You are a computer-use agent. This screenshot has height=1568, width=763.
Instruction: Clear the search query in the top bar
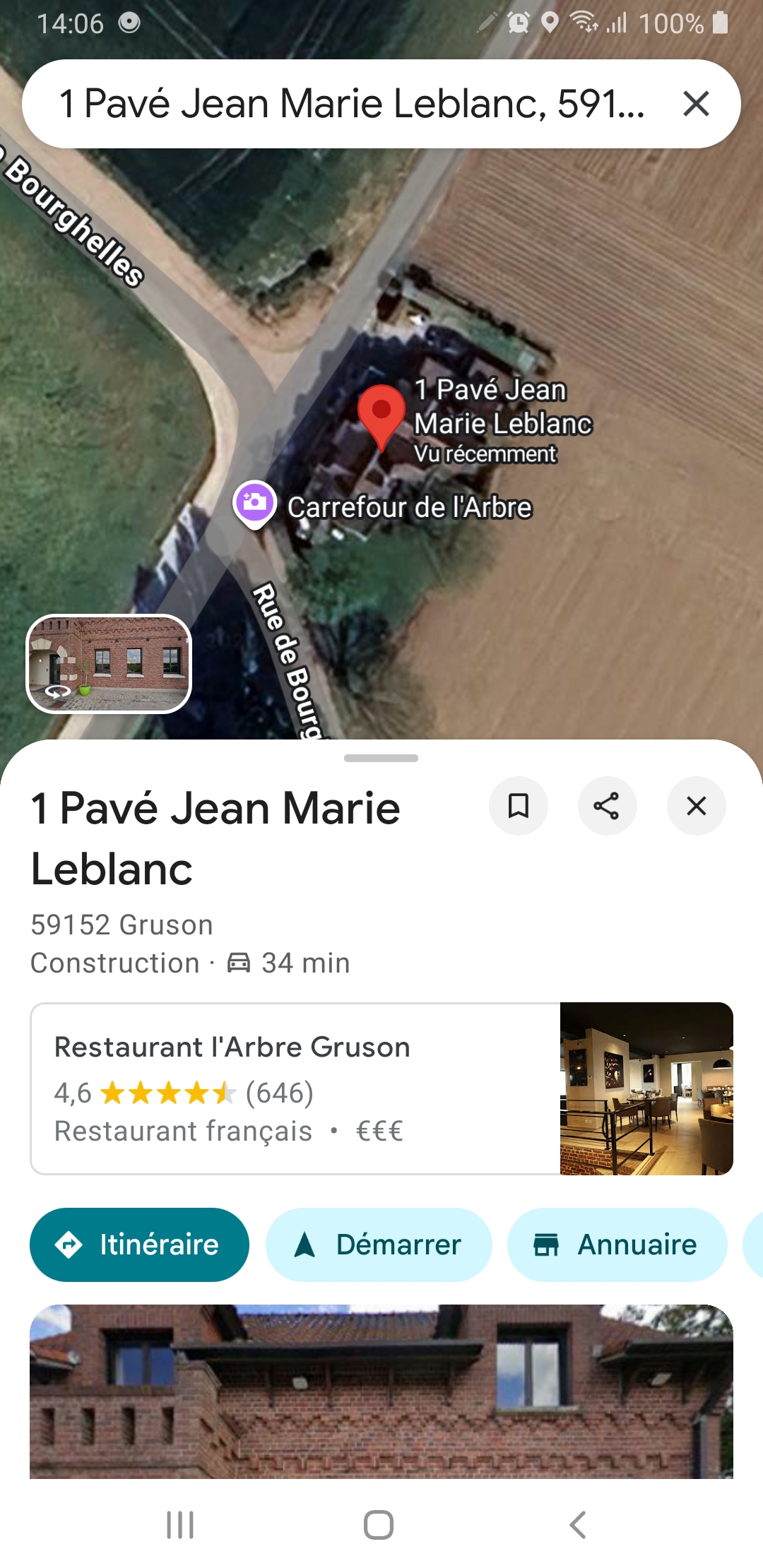click(696, 104)
